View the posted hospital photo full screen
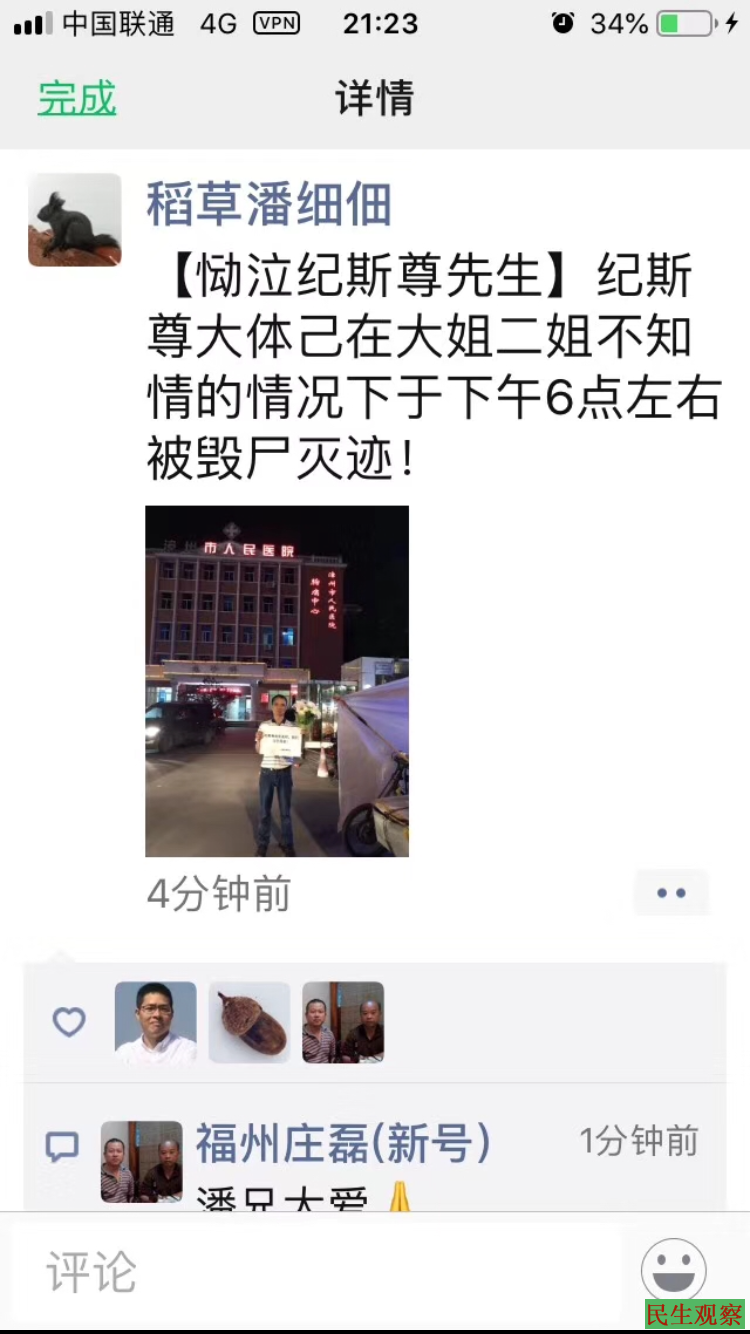 [277, 681]
